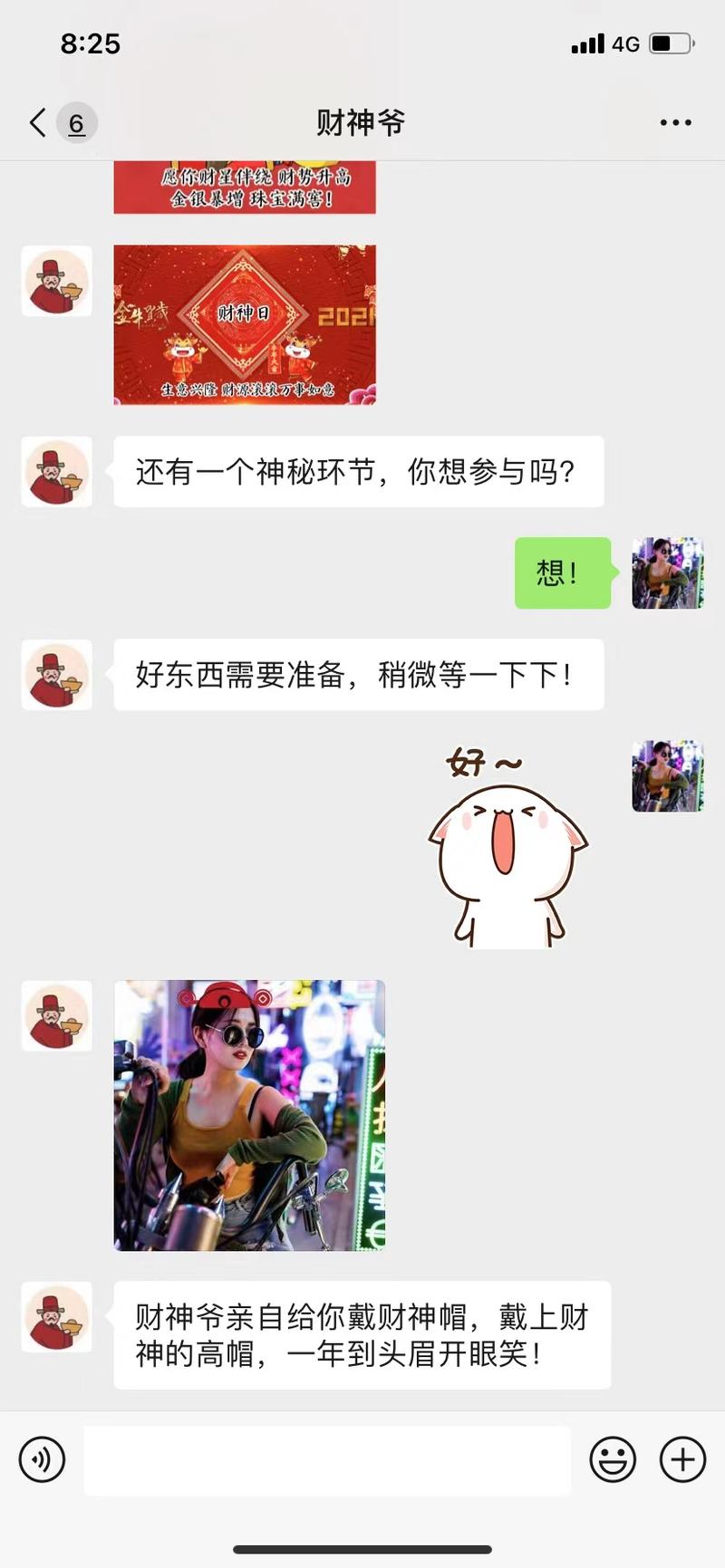Tap 财神爷's avatar next to his latest message
Viewport: 725px width, 1568px height.
click(x=56, y=1318)
